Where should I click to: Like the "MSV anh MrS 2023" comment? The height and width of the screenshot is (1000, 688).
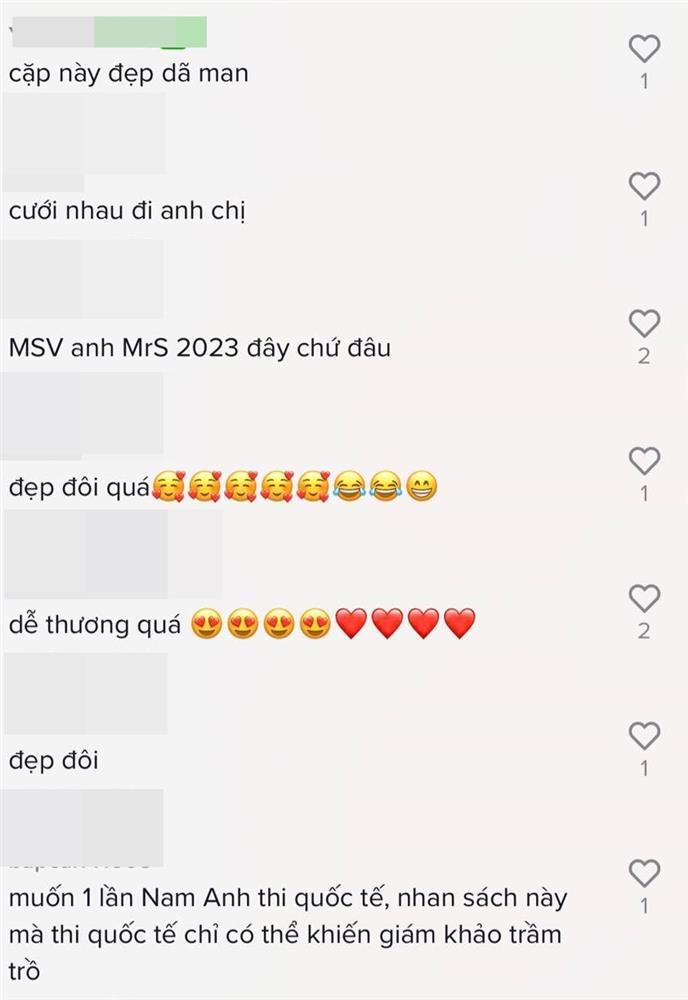pos(644,323)
